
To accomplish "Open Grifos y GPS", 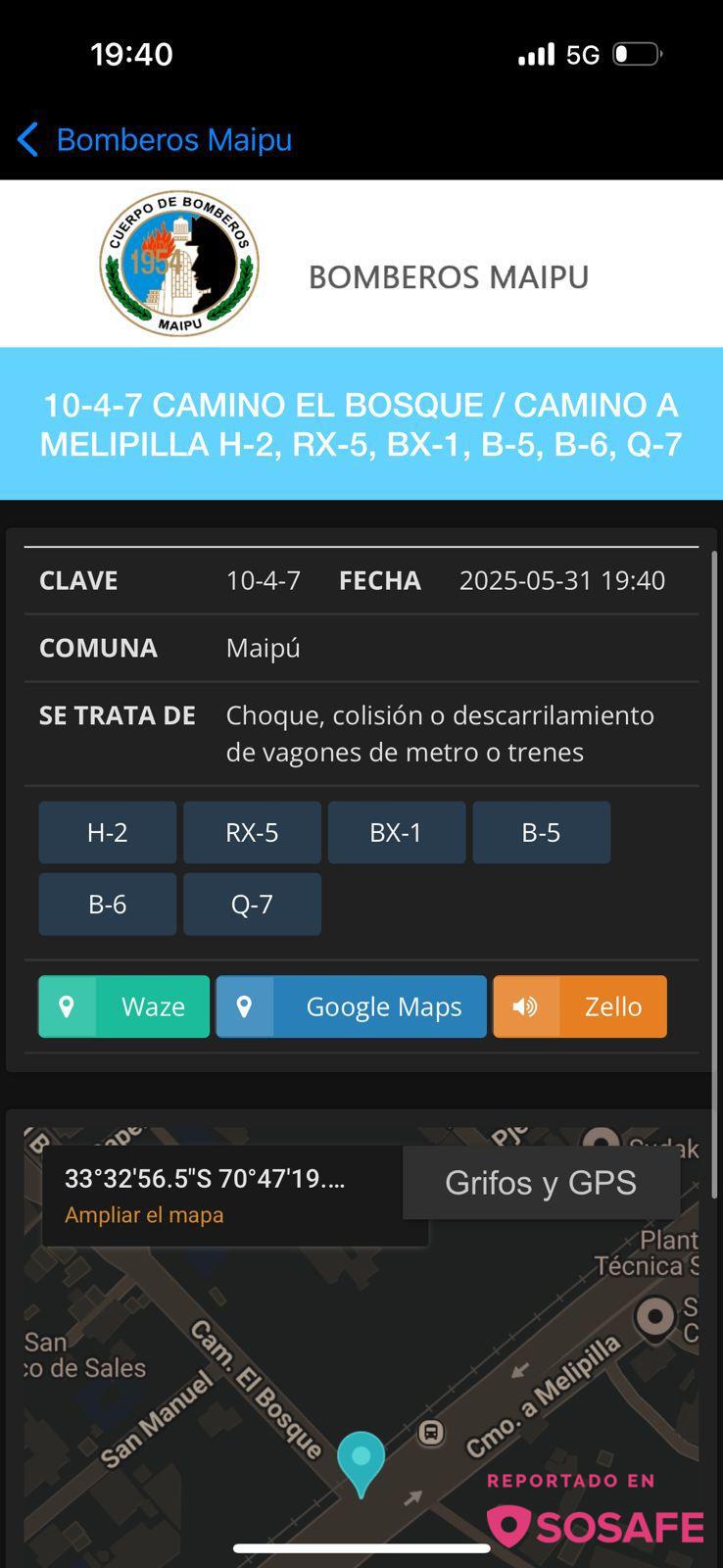I will (x=541, y=1183).
